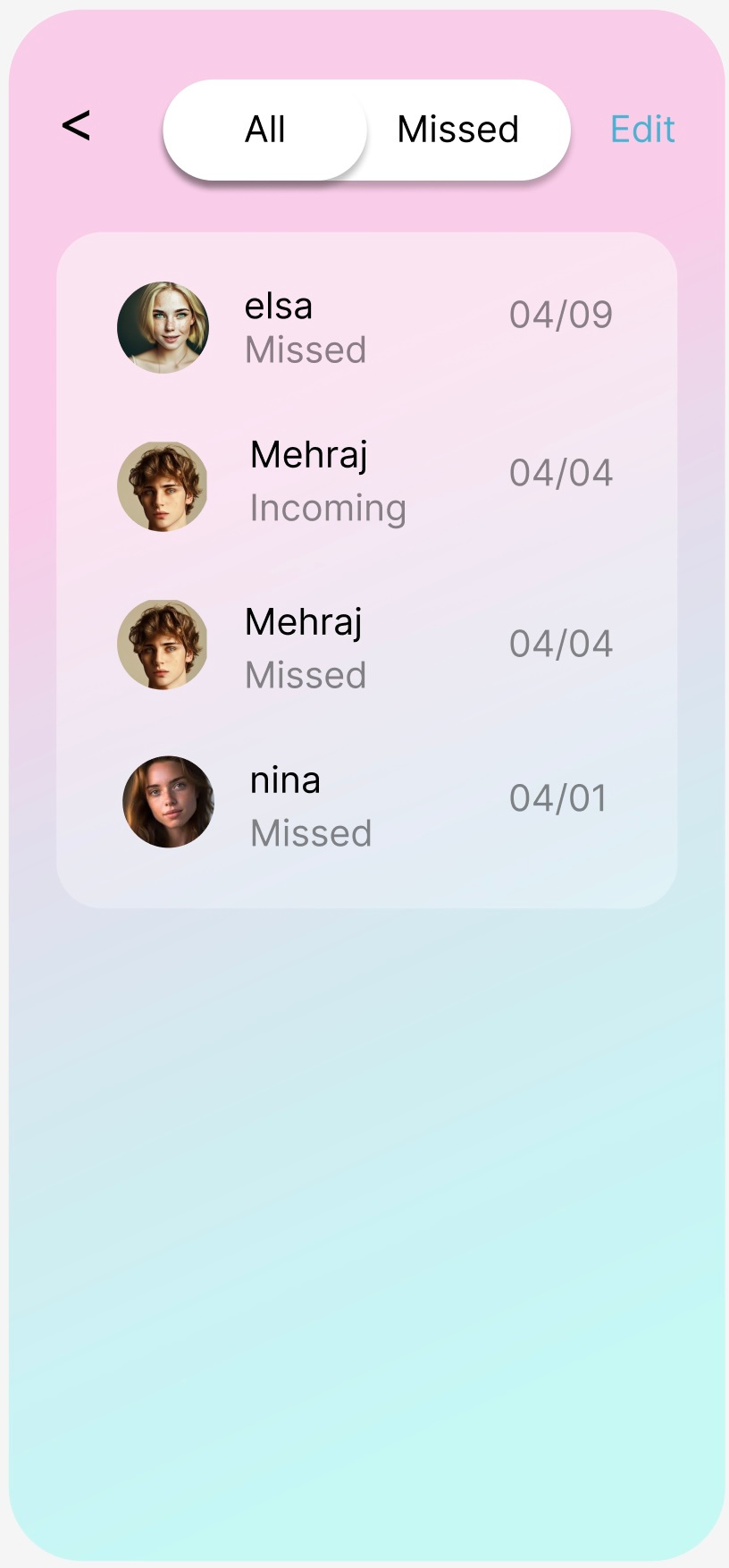Tap the Edit button
This screenshot has width=729, height=1568.
[641, 130]
